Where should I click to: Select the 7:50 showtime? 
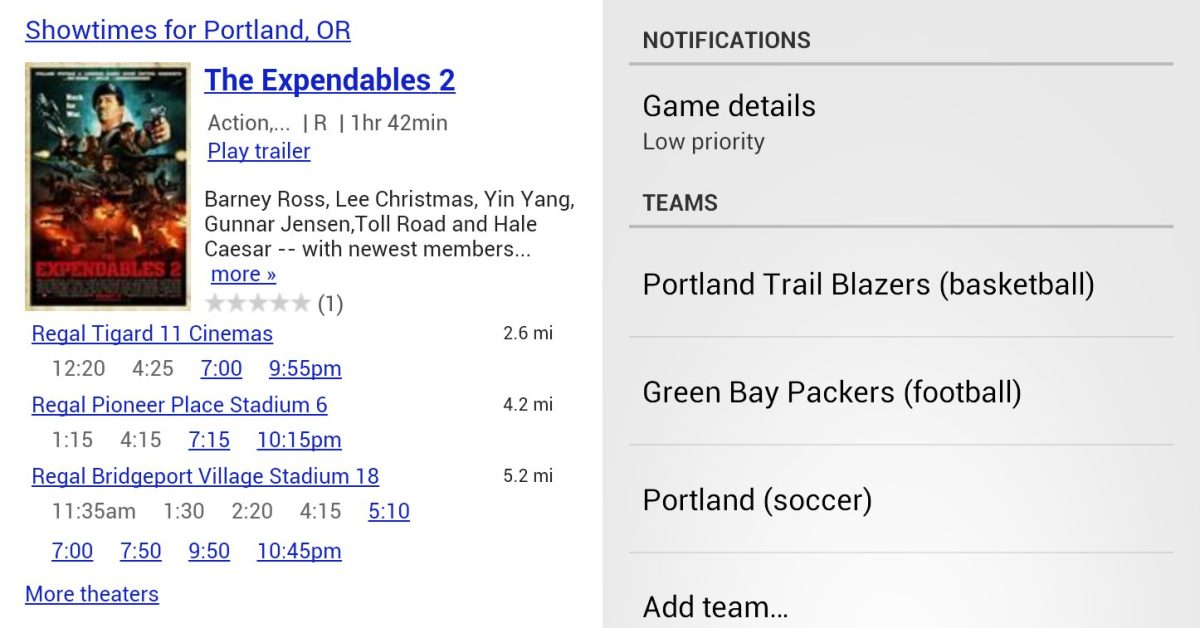[141, 551]
